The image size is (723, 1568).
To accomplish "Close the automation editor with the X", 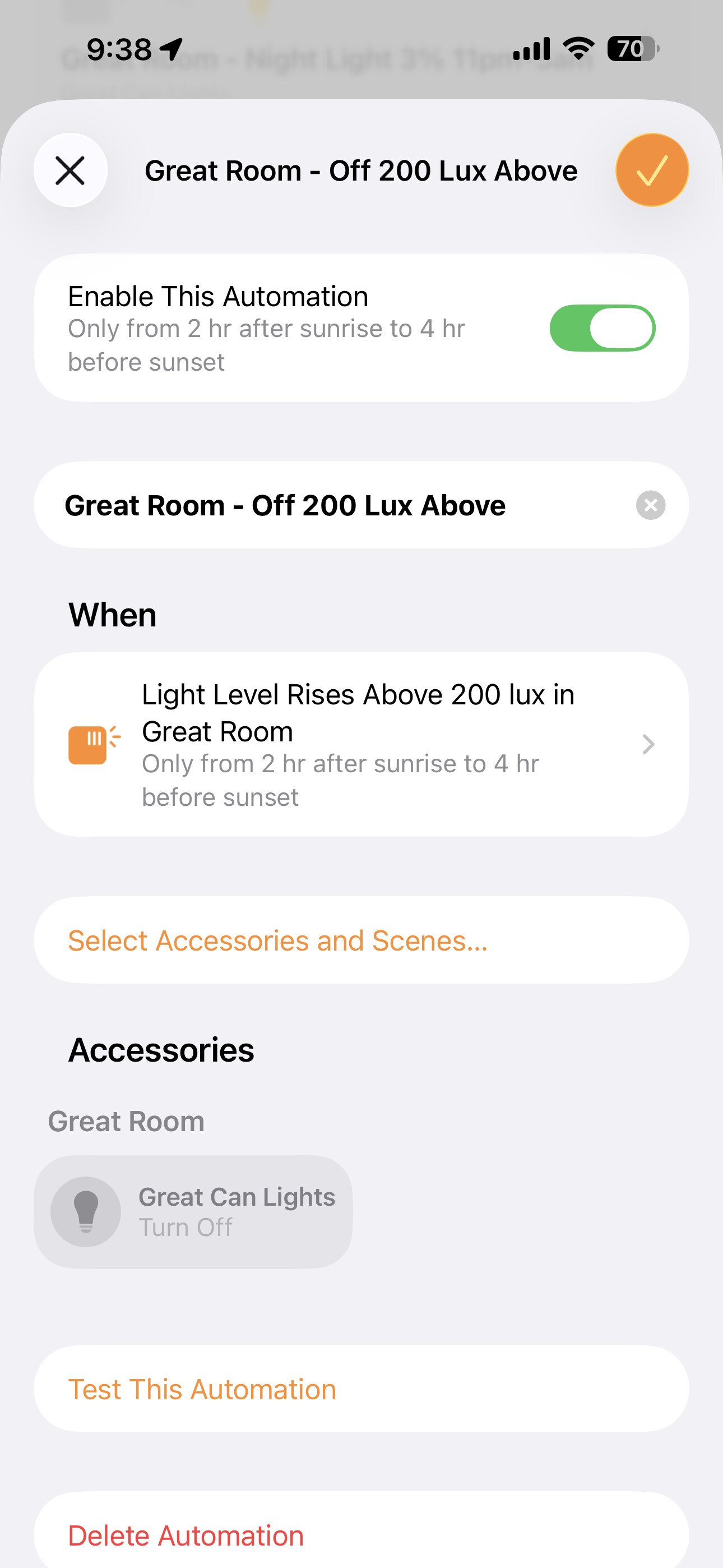I will click(71, 170).
